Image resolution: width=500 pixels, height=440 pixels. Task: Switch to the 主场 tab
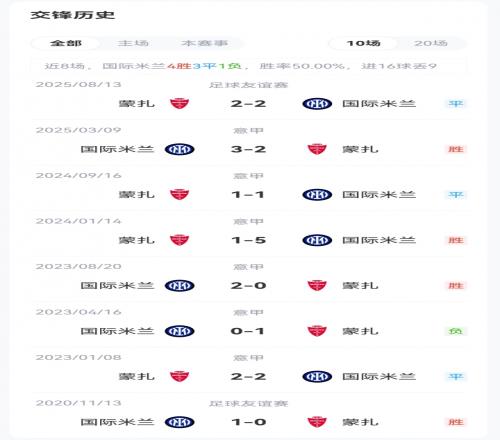point(133,43)
